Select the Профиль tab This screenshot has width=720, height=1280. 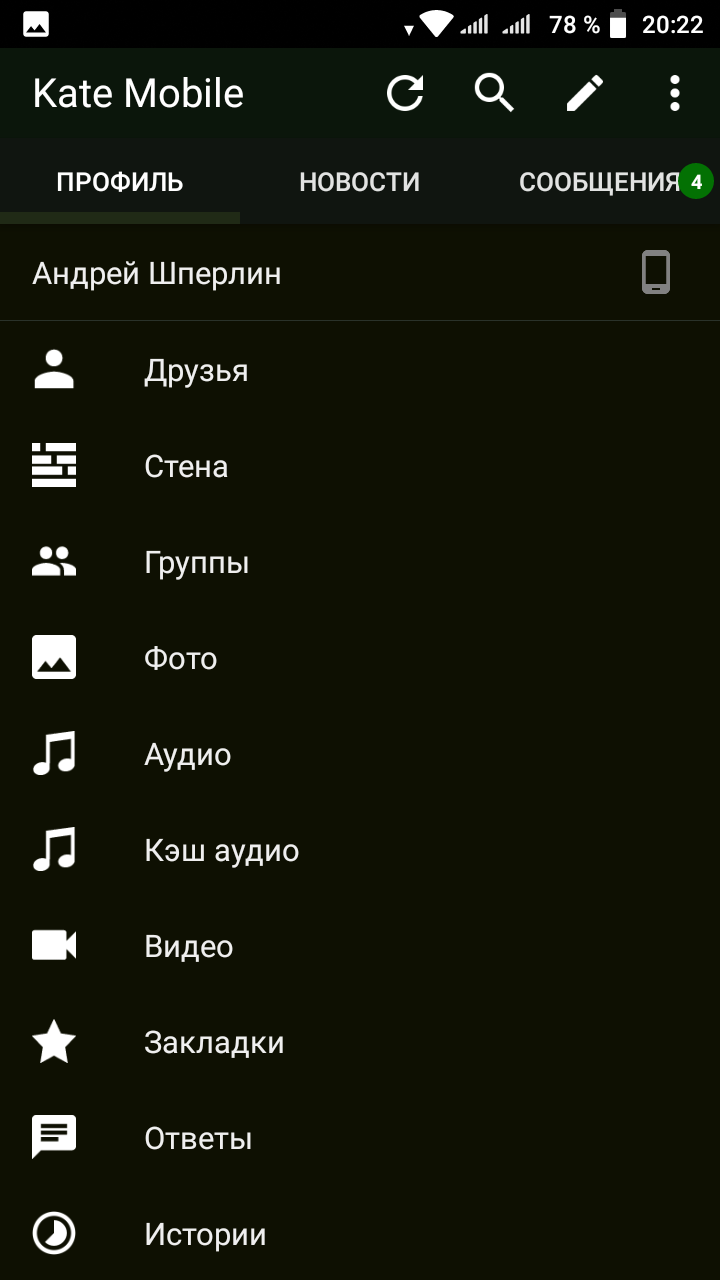120,182
